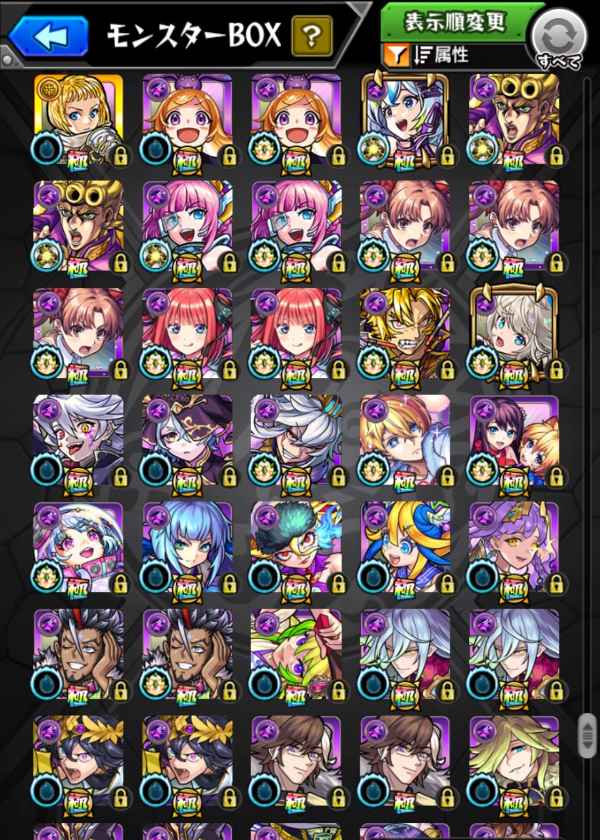The image size is (600, 840).
Task: Select the masked dark-haired monster tile
Action: coord(295,547)
